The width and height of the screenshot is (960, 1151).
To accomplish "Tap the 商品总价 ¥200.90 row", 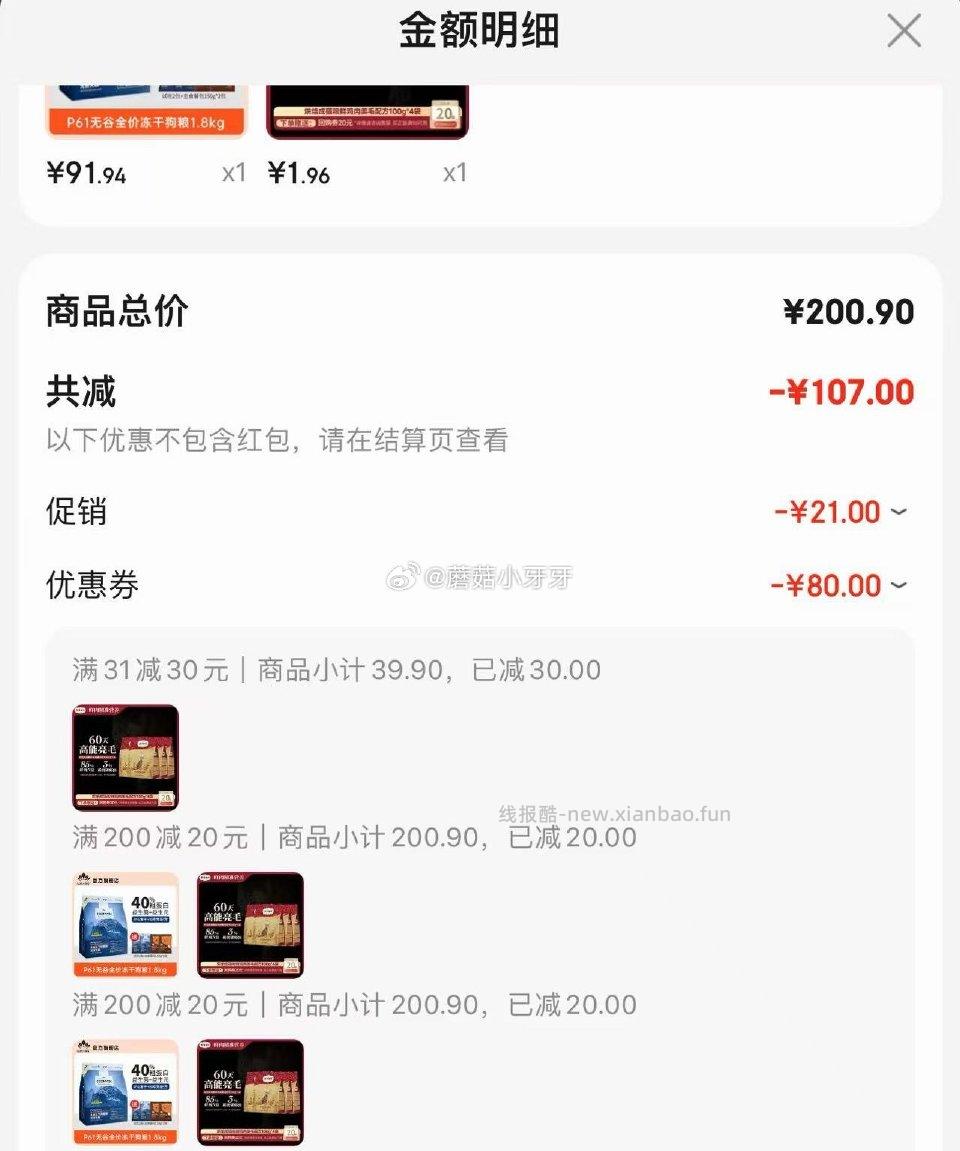I will click(480, 312).
